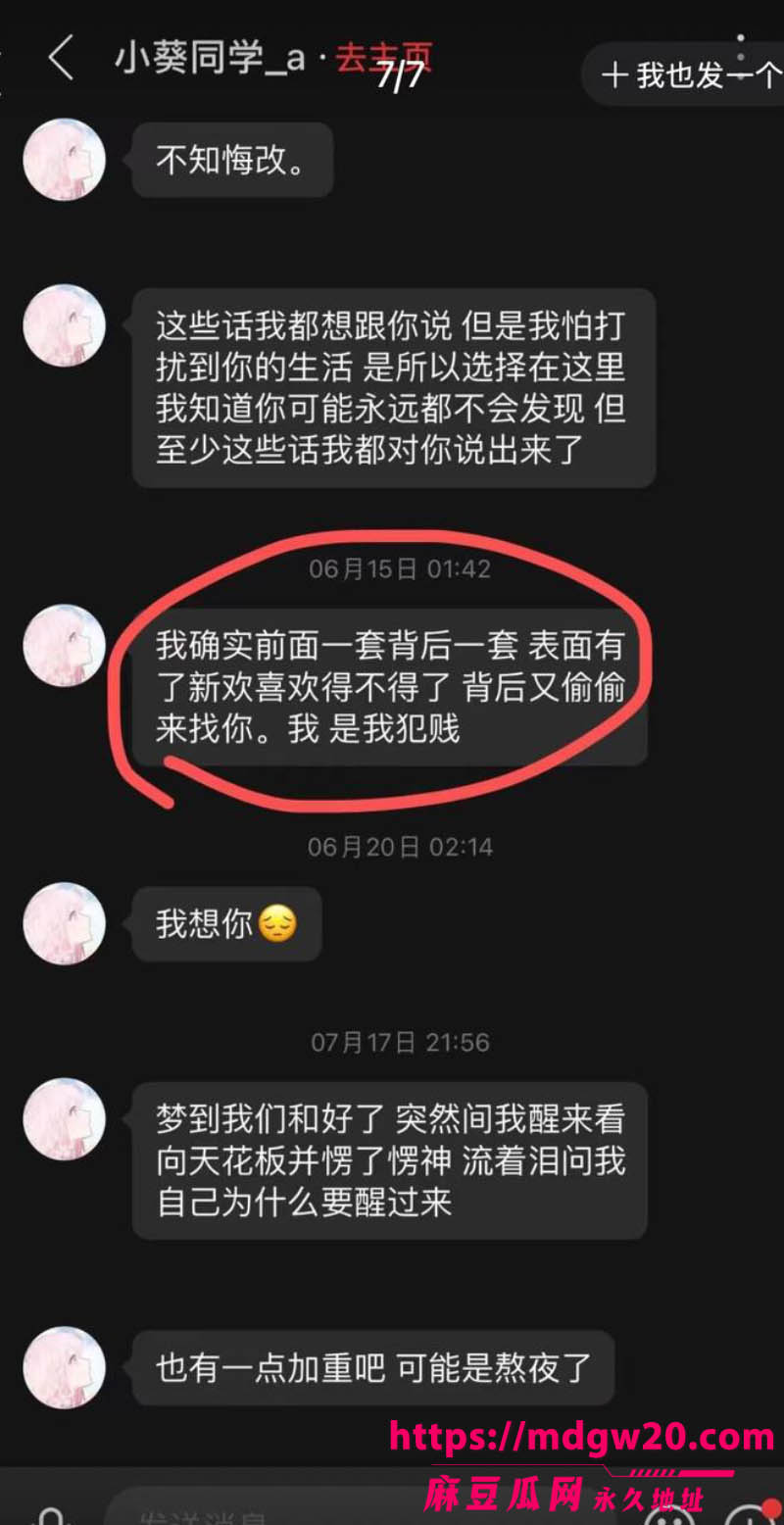Open the '去主页' profile link
Image resolution: width=784 pixels, height=1525 pixels.
tap(384, 59)
